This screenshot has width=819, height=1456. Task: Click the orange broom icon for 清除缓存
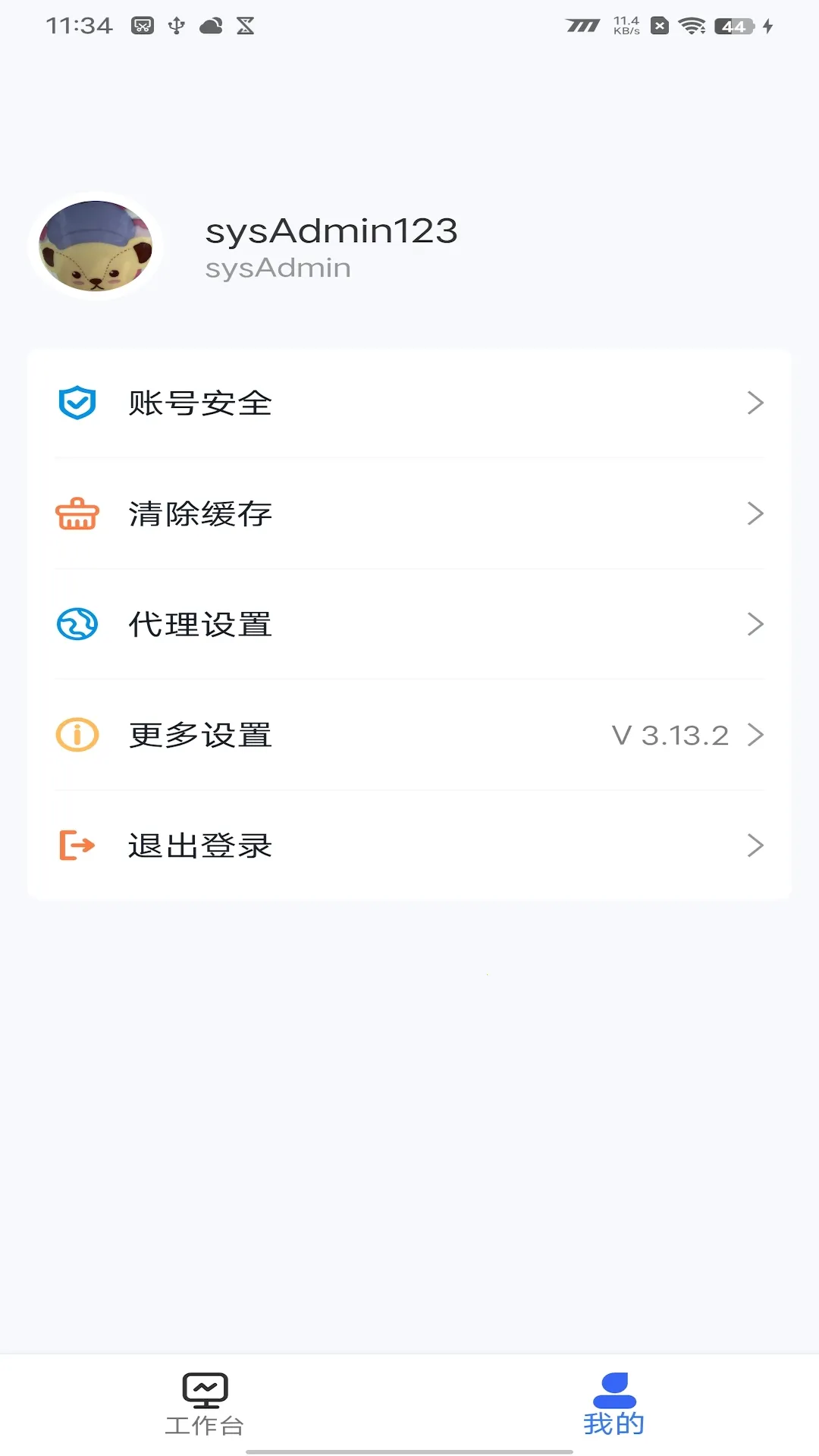pyautogui.click(x=76, y=513)
